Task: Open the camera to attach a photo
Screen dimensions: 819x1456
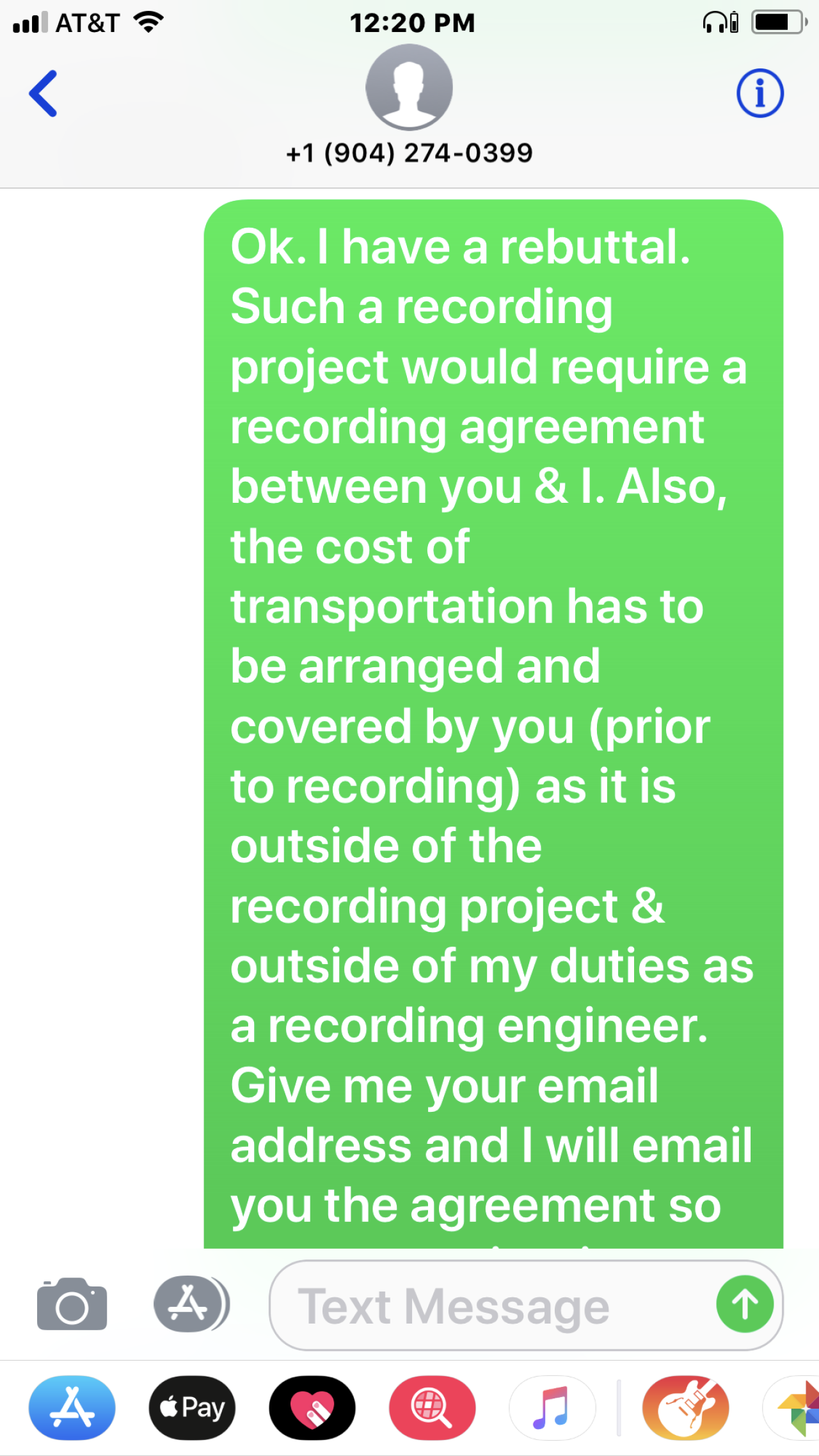Action: (72, 1305)
